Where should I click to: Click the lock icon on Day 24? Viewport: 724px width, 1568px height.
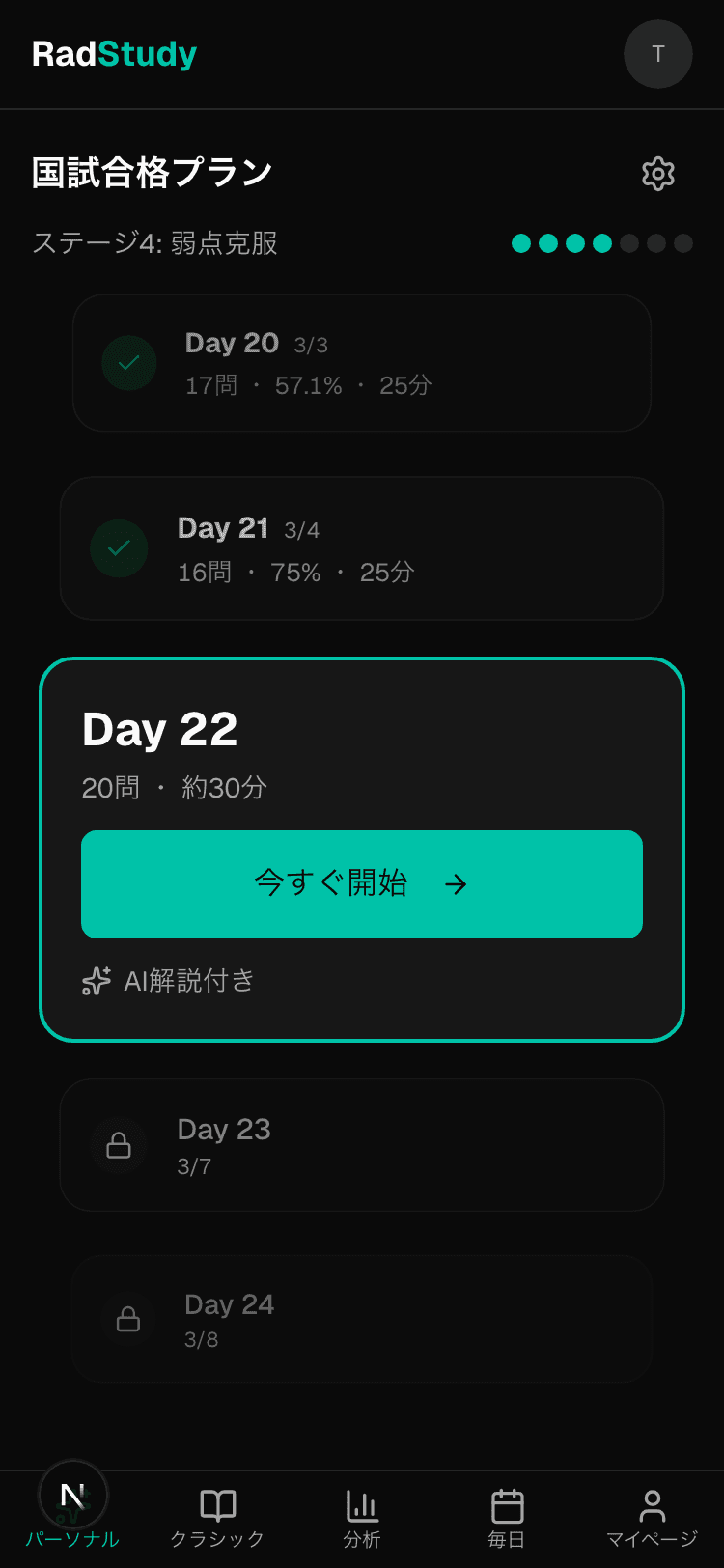click(128, 1319)
